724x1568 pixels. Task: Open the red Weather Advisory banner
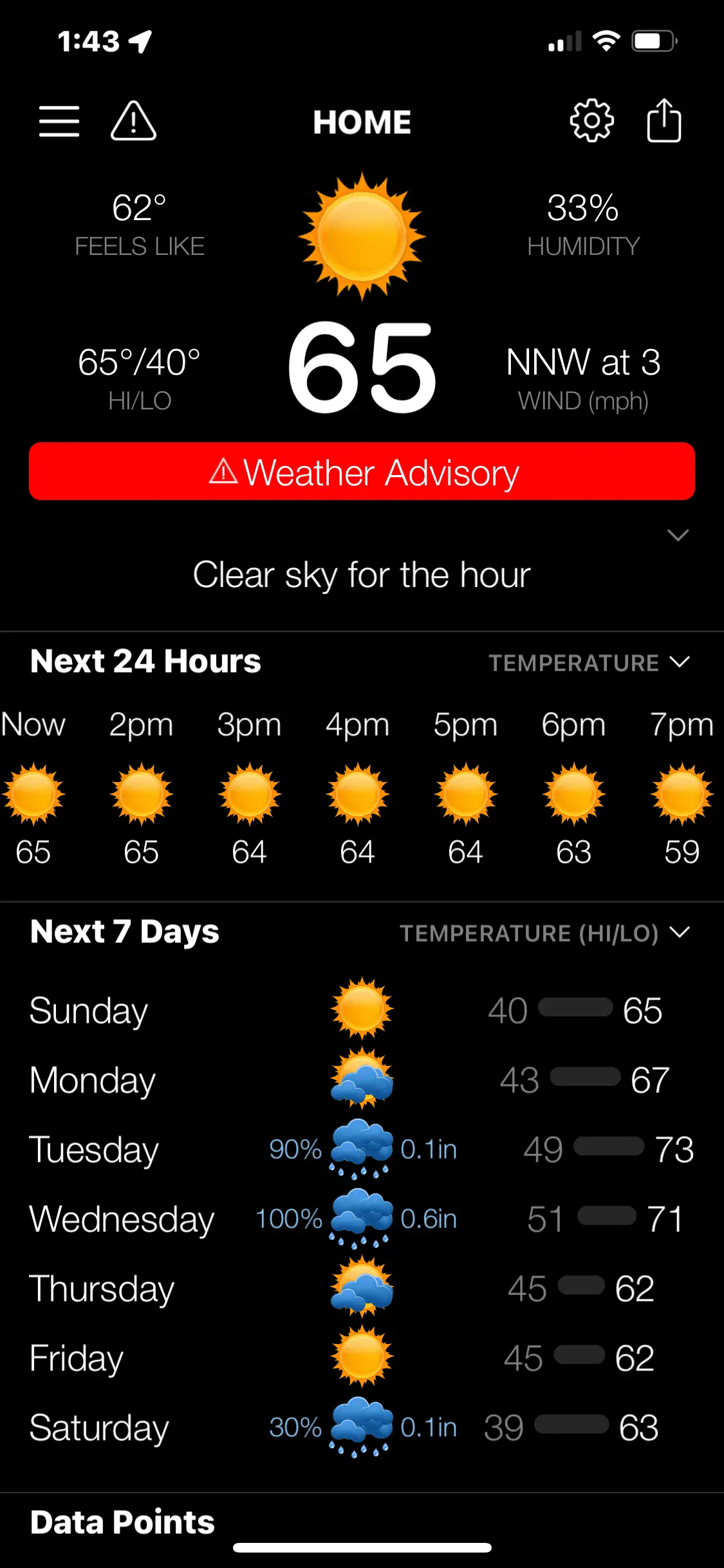tap(362, 472)
